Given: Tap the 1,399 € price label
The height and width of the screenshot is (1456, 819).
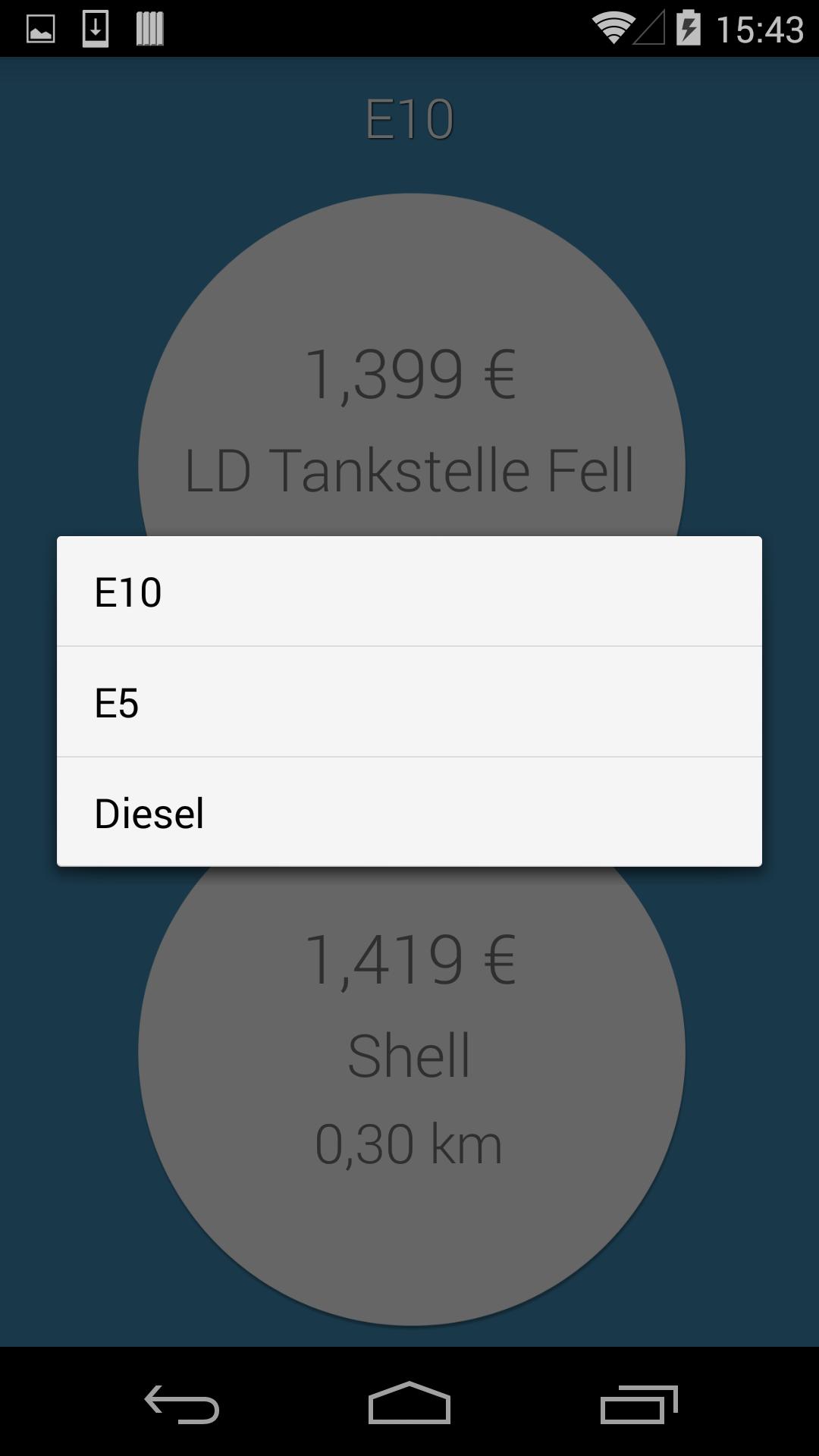Looking at the screenshot, I should pos(409,372).
